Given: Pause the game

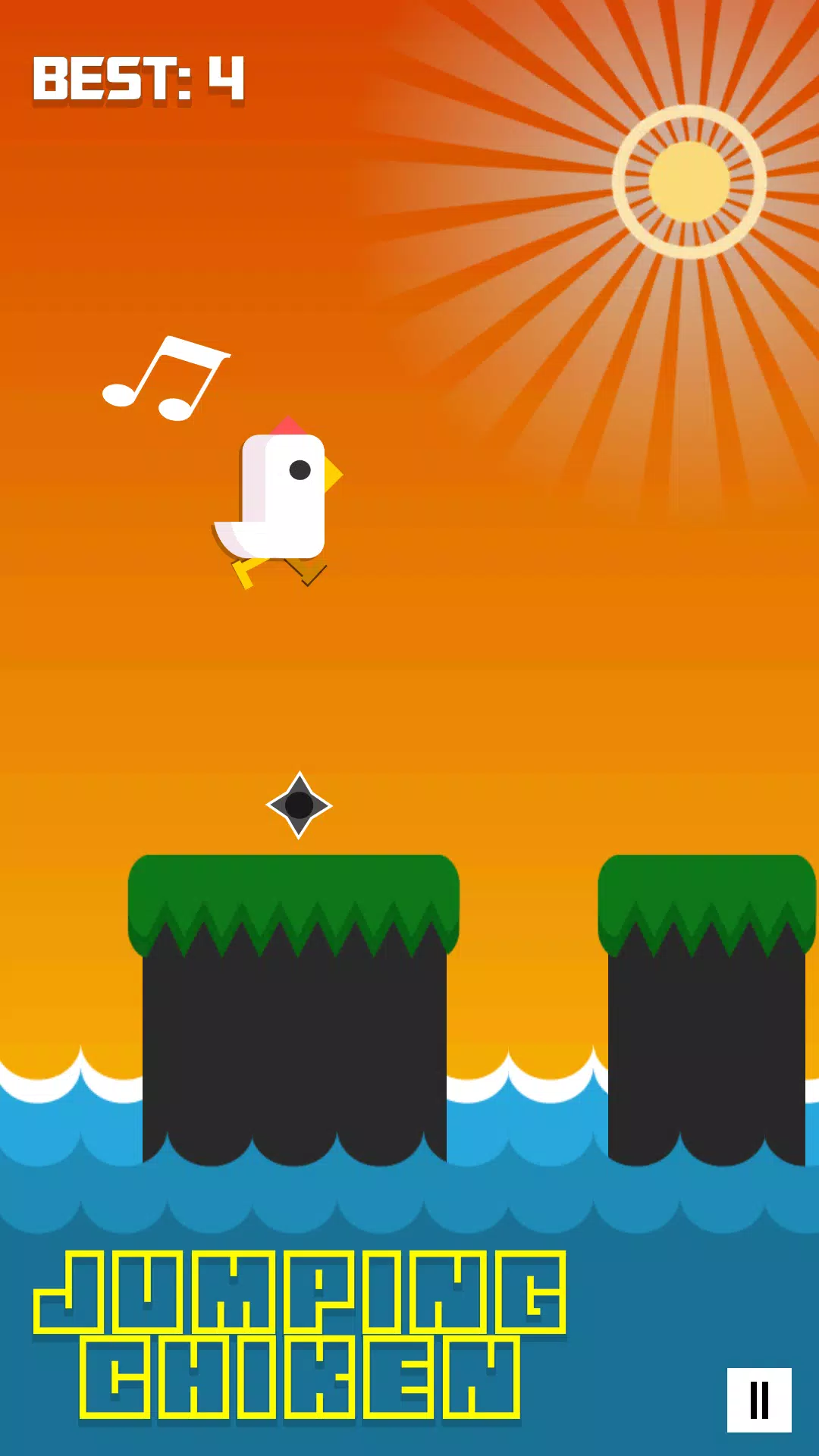Looking at the screenshot, I should (758, 1399).
